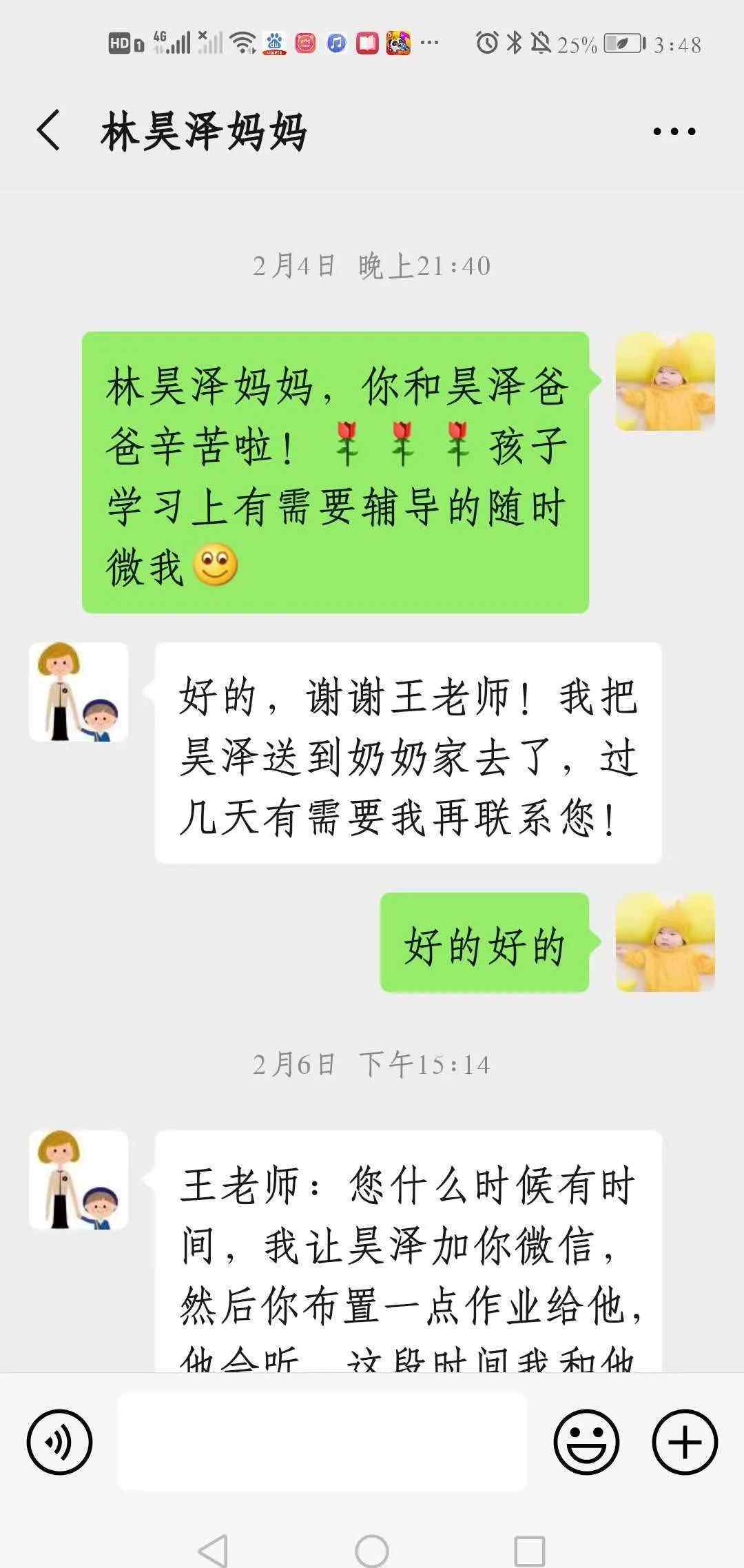Open chat info three-dot menu
The width and height of the screenshot is (744, 1568).
674,131
